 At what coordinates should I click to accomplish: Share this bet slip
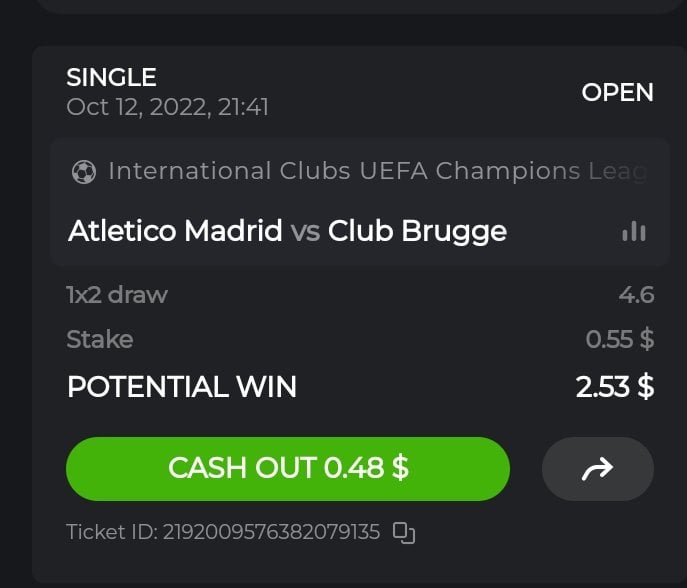point(597,468)
